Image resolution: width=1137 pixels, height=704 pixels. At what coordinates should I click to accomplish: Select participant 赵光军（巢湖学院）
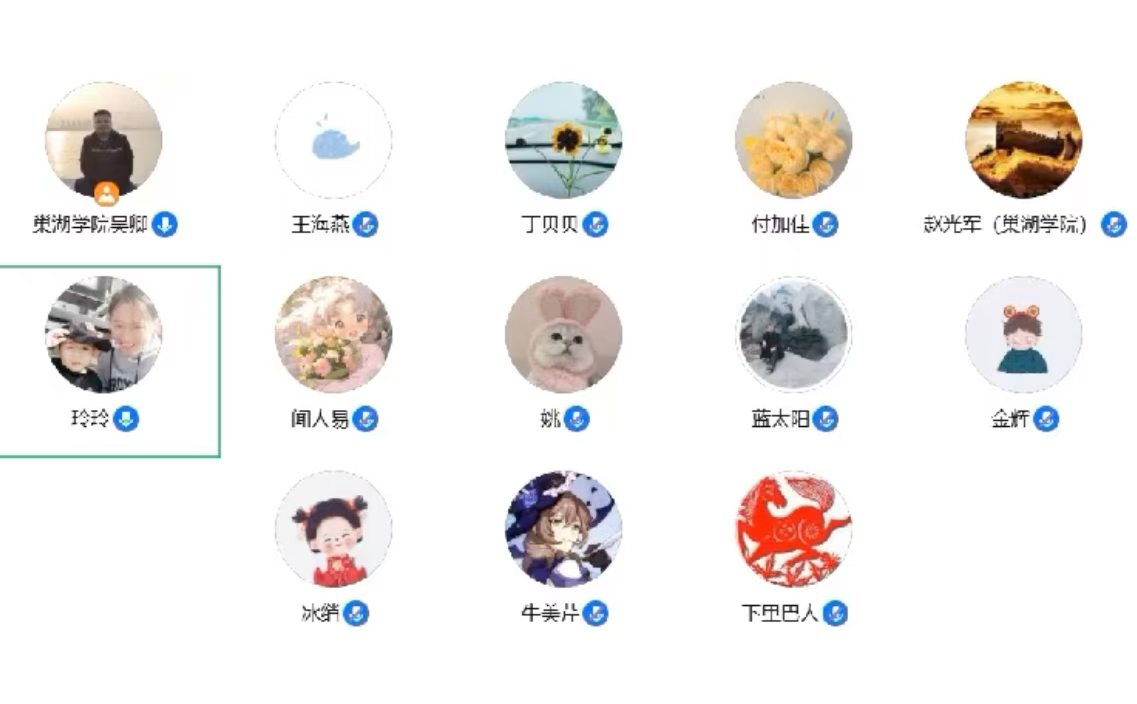click(1023, 140)
